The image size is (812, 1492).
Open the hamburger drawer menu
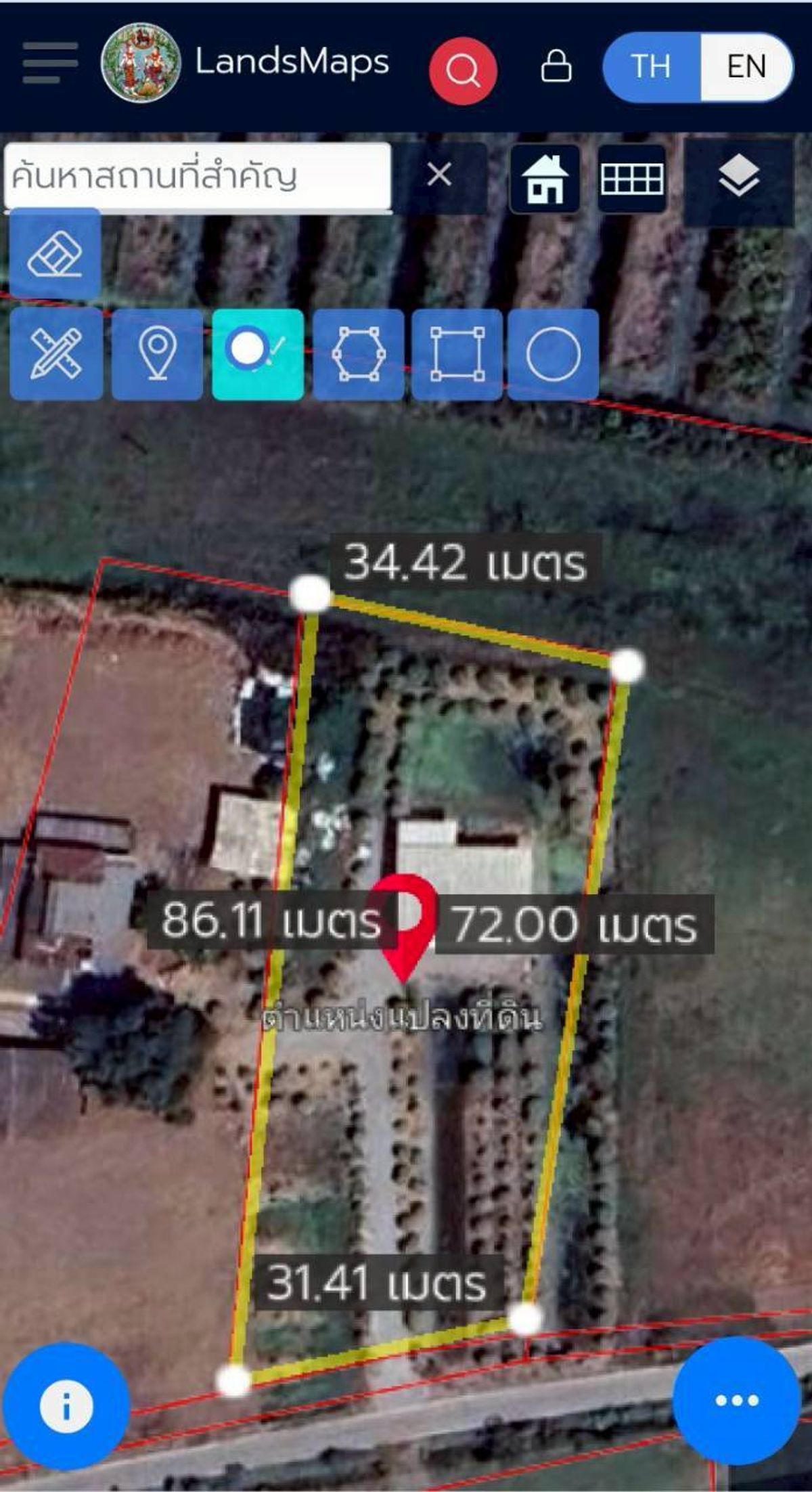click(x=50, y=63)
